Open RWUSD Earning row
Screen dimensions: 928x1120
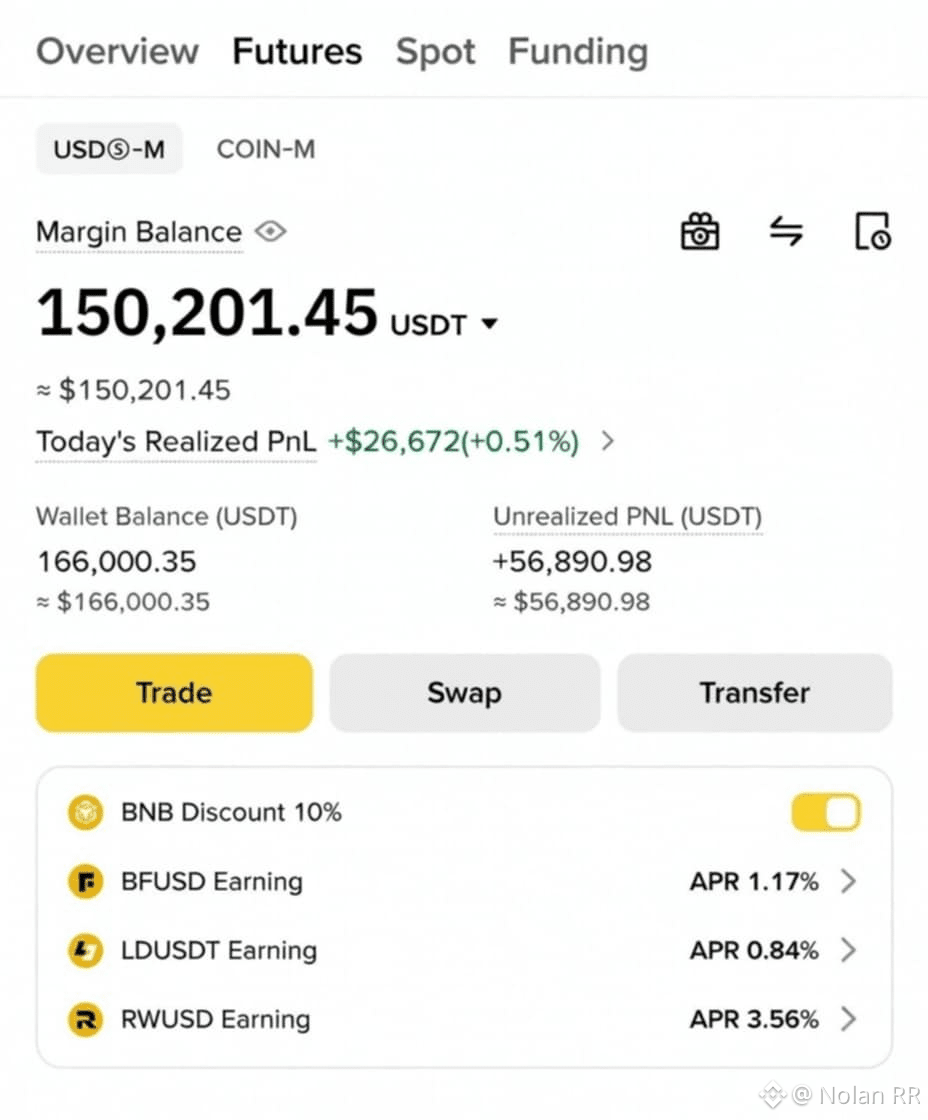(464, 1019)
